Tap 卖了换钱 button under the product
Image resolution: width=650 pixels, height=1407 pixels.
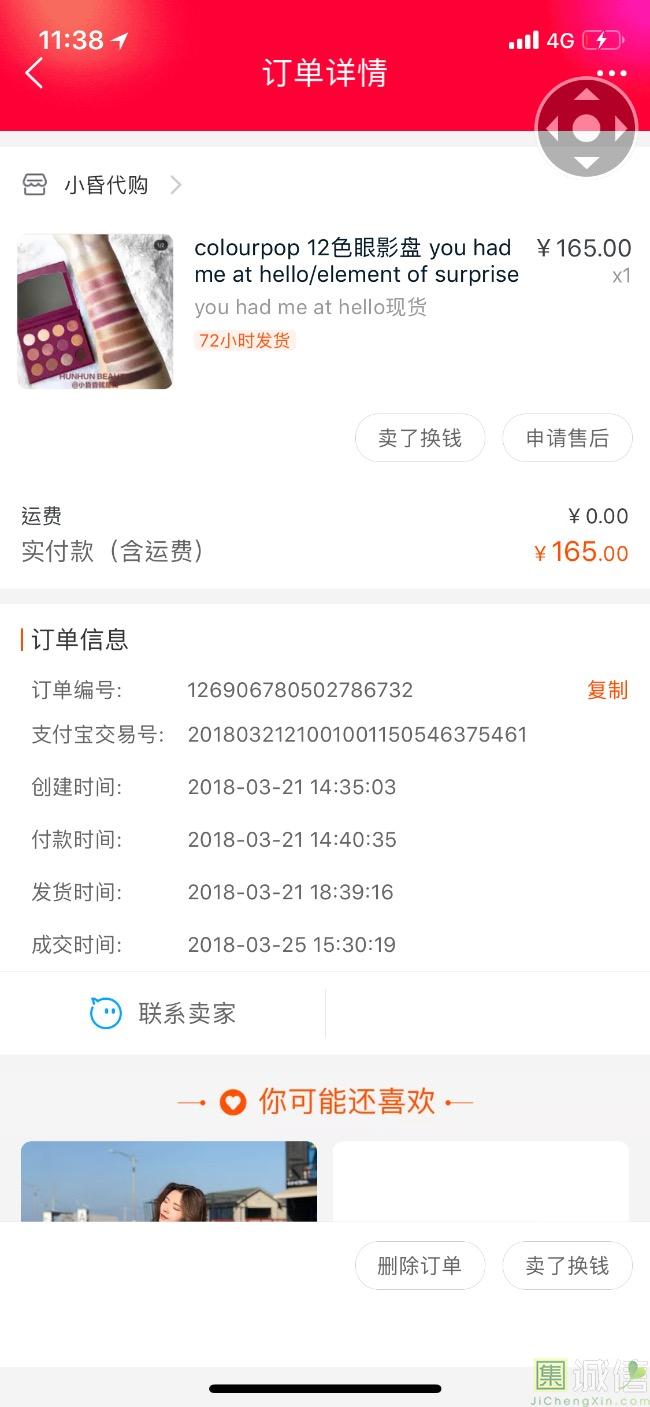[x=420, y=438]
